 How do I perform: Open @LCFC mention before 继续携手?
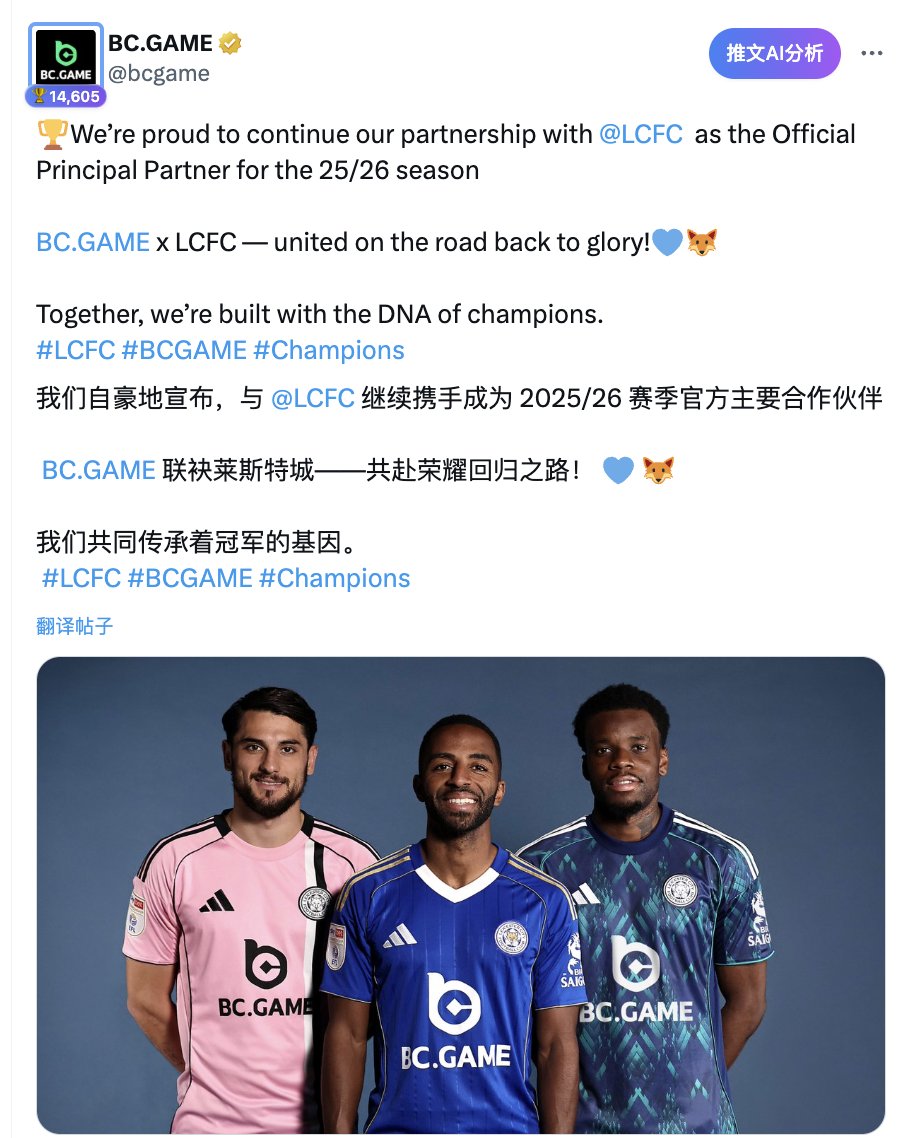click(x=313, y=398)
